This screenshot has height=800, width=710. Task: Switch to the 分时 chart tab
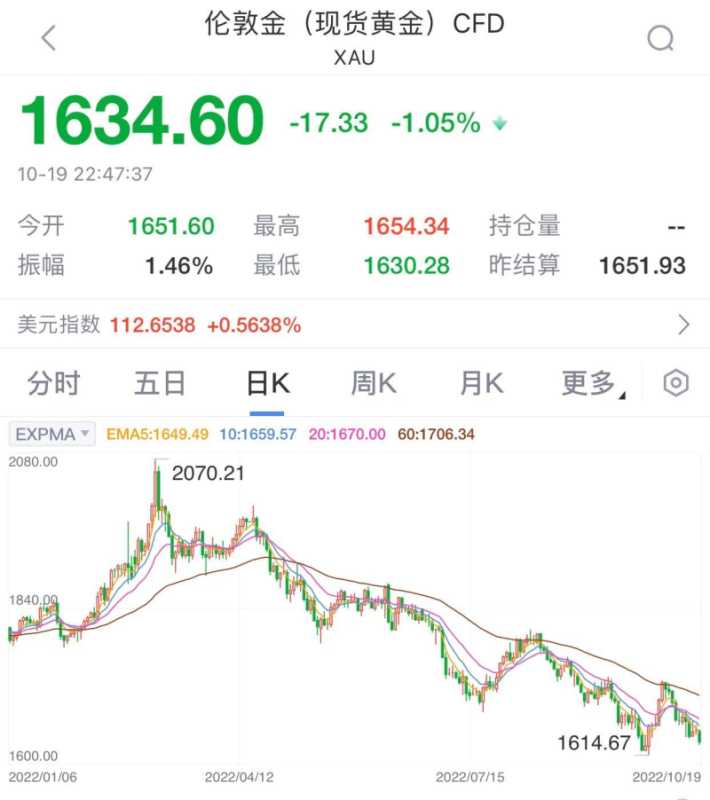(53, 383)
